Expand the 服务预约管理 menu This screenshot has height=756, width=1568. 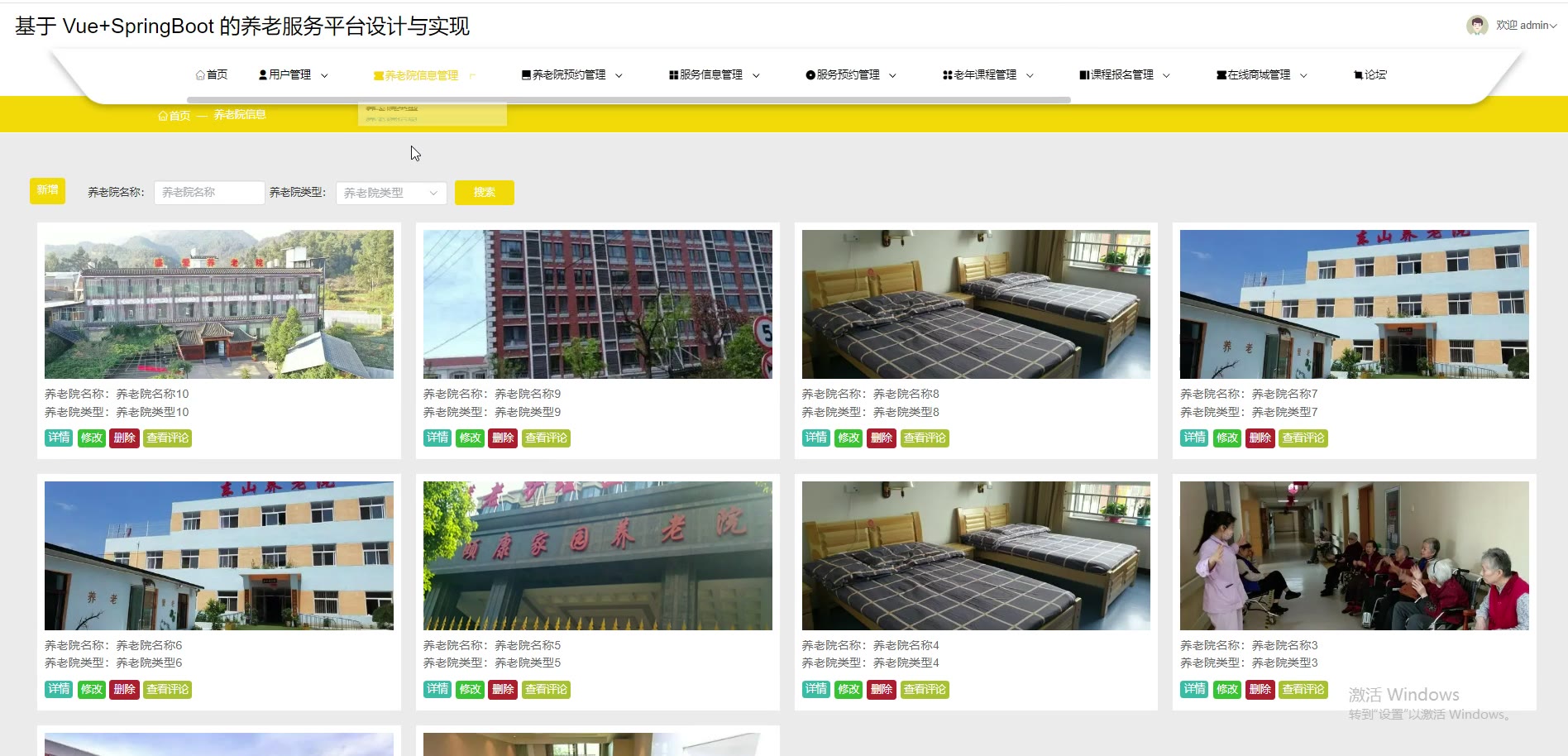(x=850, y=74)
